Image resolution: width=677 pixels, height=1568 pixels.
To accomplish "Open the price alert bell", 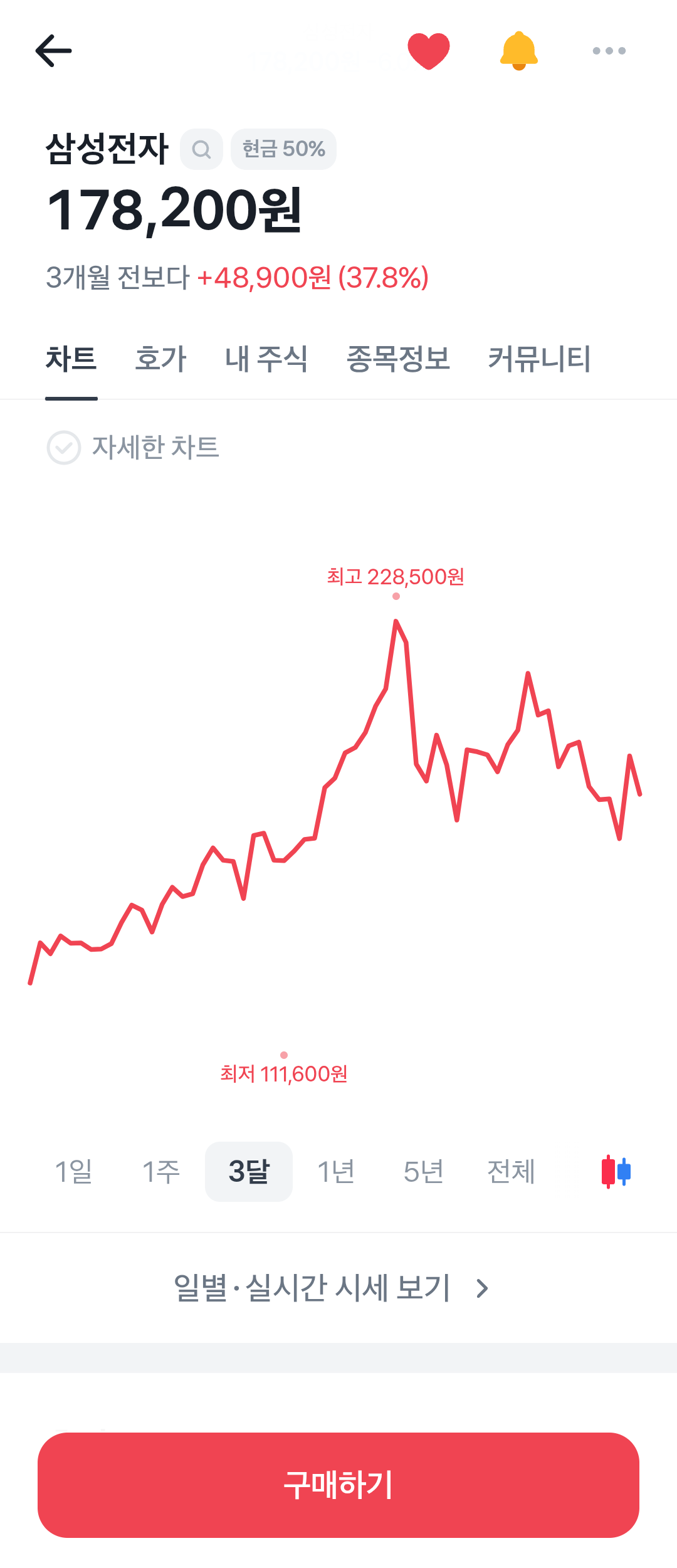I will [519, 51].
